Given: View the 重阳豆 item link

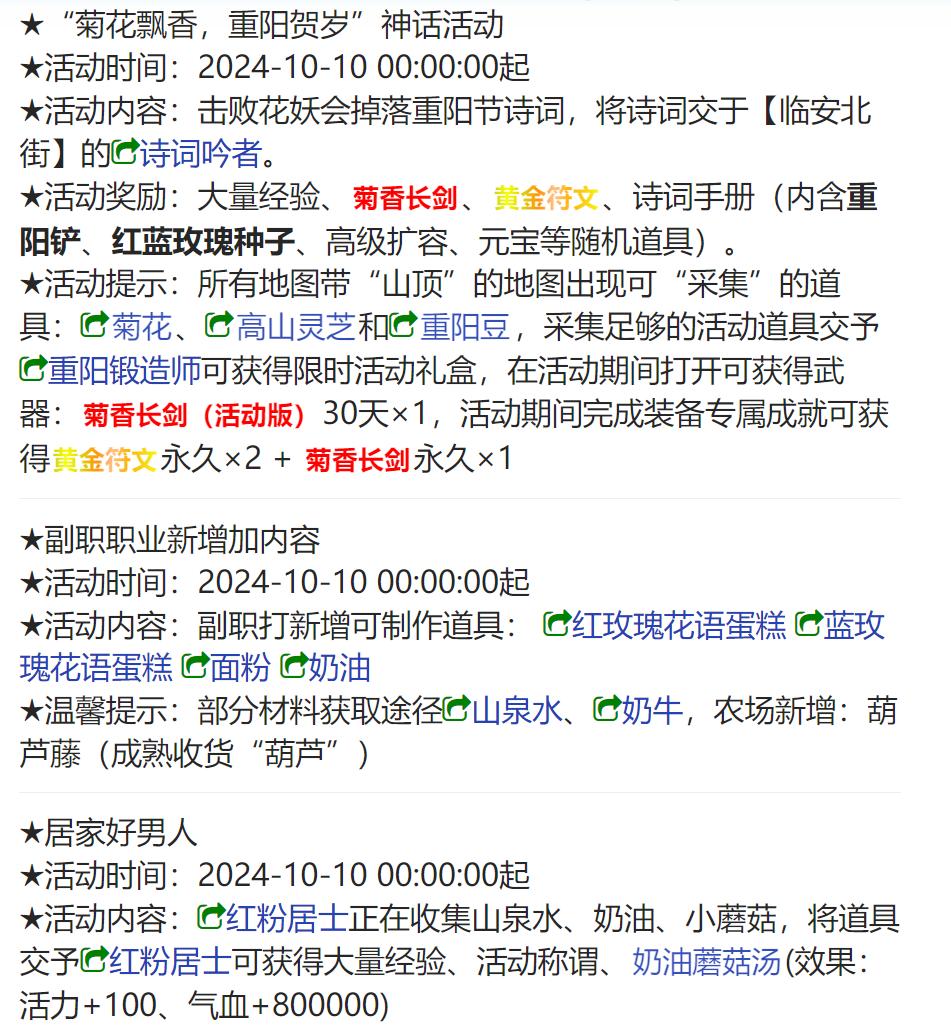Looking at the screenshot, I should click(464, 327).
